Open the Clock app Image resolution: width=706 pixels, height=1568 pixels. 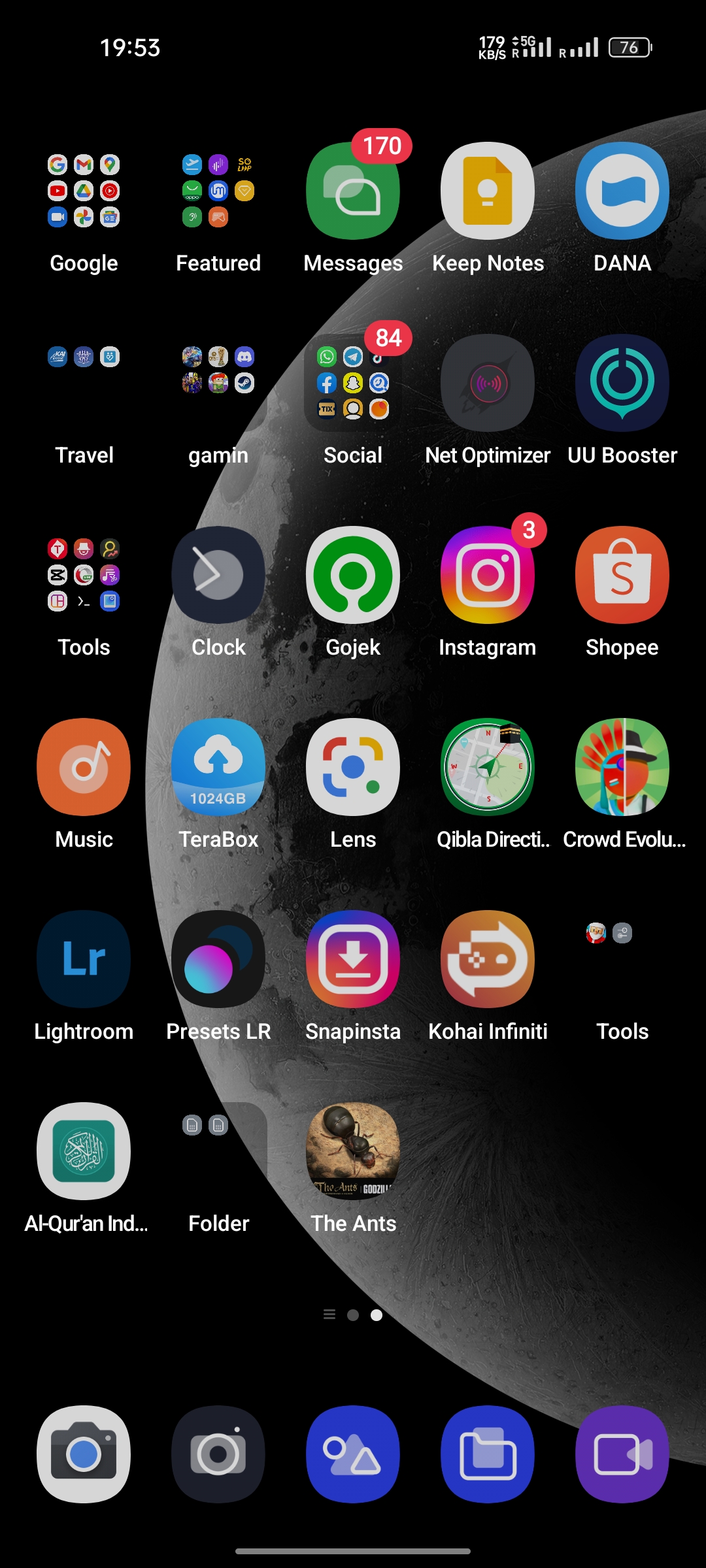click(x=218, y=575)
